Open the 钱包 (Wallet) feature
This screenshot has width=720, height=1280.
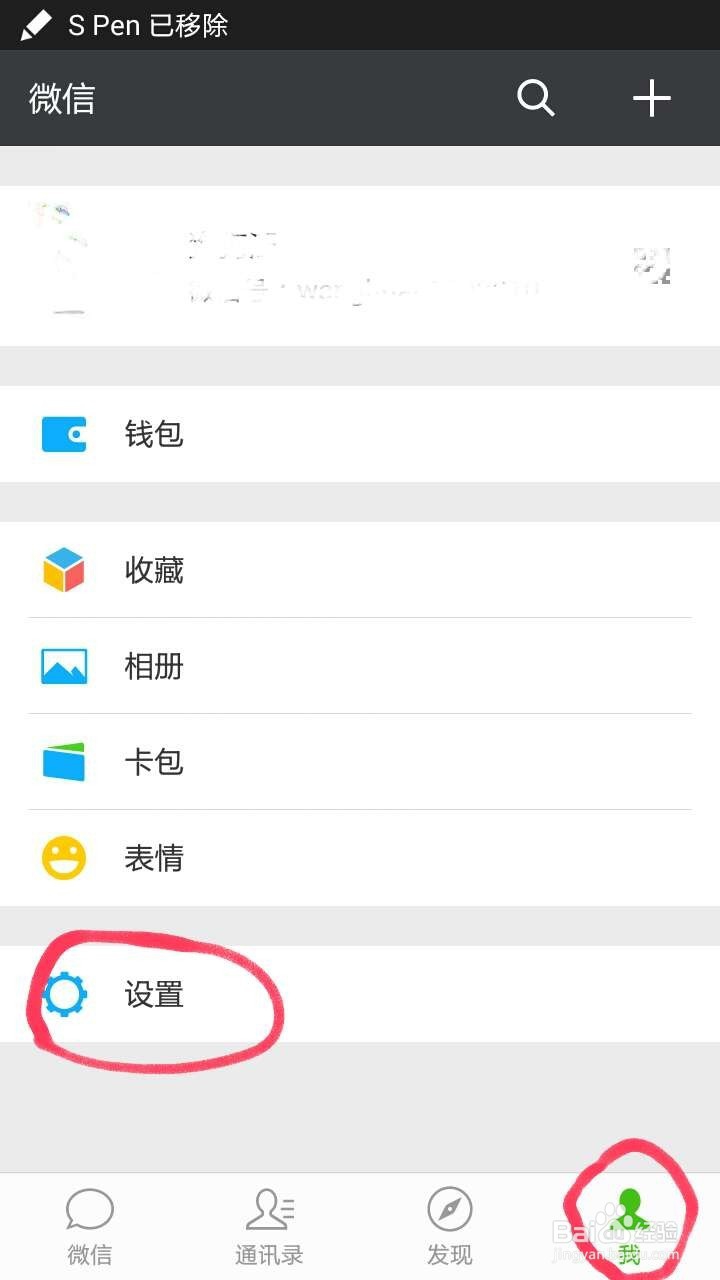coord(155,434)
